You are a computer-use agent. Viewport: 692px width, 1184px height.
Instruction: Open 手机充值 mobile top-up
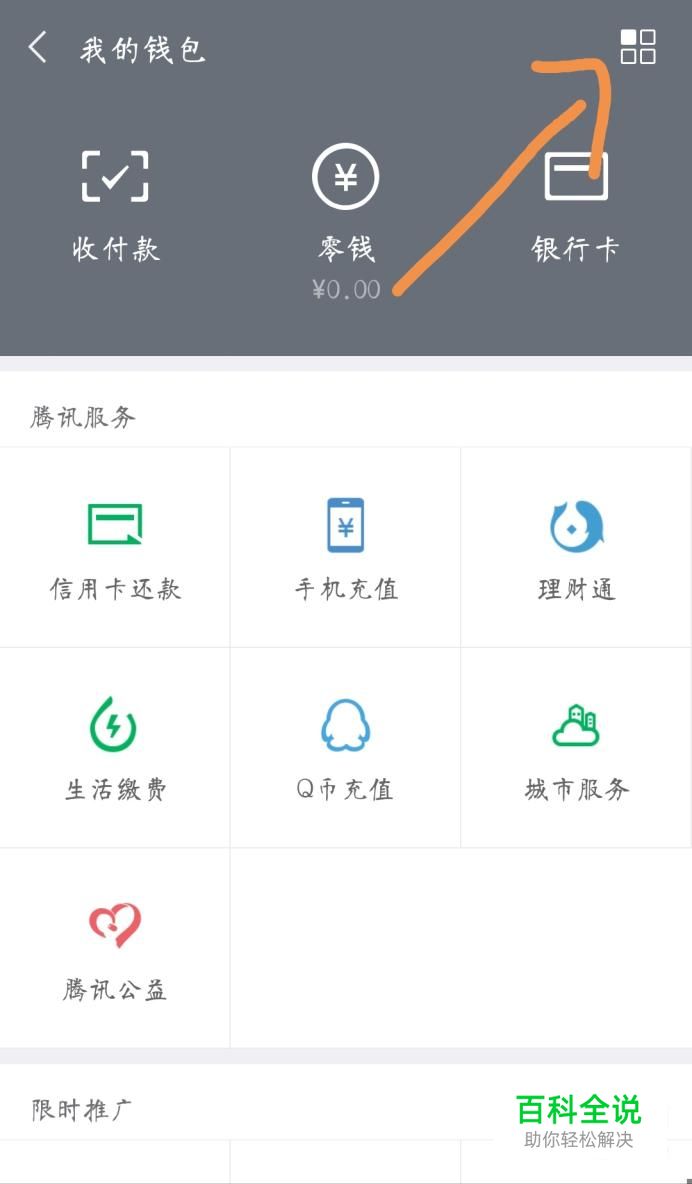pos(346,547)
